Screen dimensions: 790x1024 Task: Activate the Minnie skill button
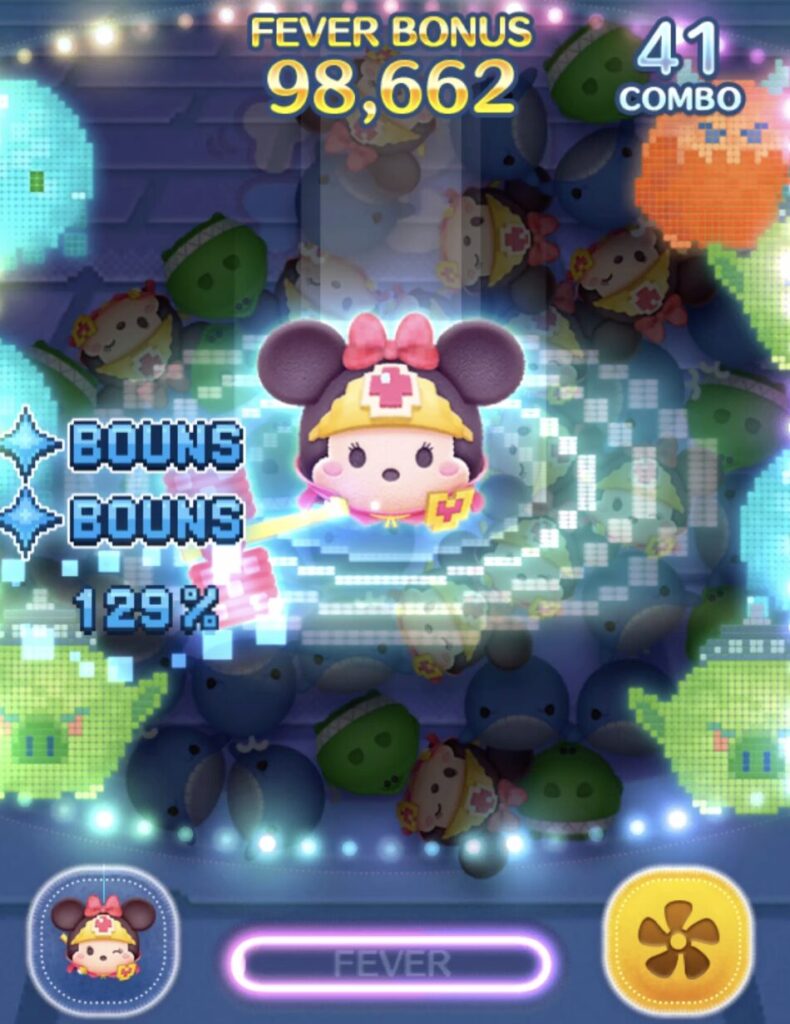(103, 940)
